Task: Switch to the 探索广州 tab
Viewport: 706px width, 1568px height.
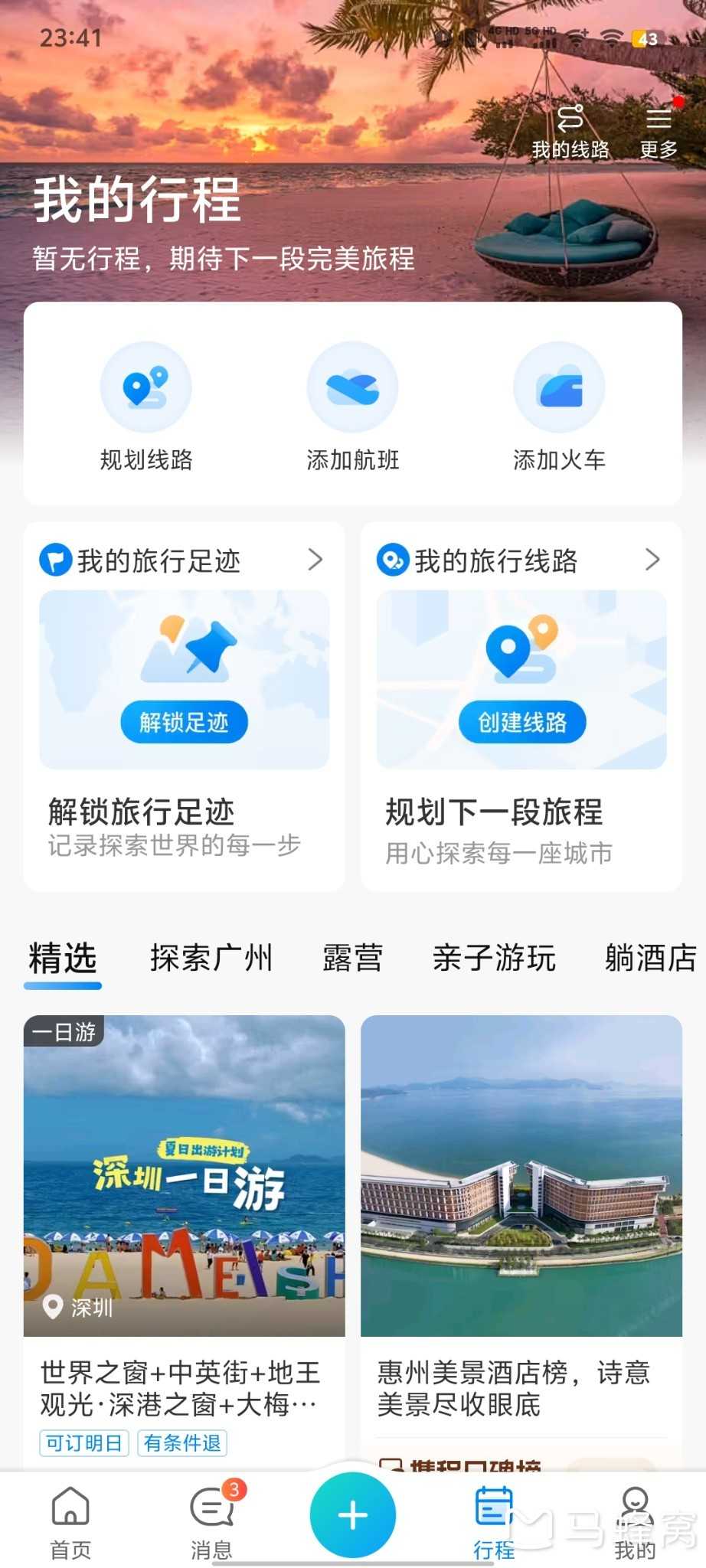Action: point(211,959)
